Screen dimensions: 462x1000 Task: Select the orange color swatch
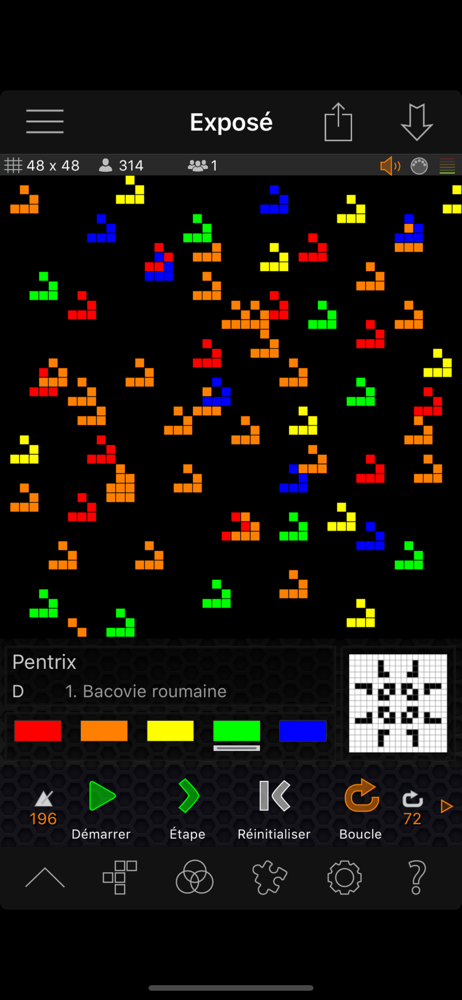(x=104, y=731)
